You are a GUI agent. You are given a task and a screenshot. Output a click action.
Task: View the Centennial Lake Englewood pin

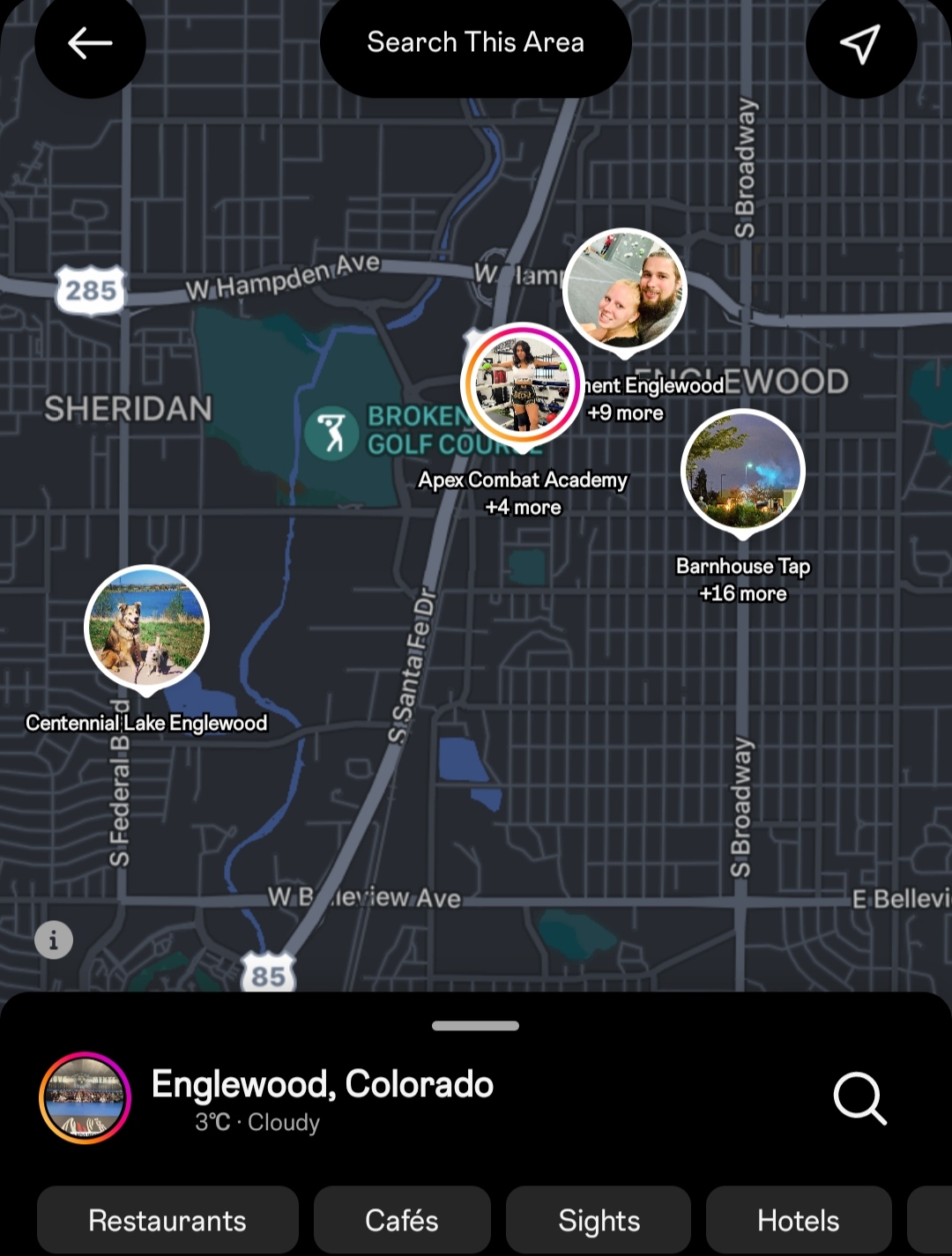pos(146,628)
